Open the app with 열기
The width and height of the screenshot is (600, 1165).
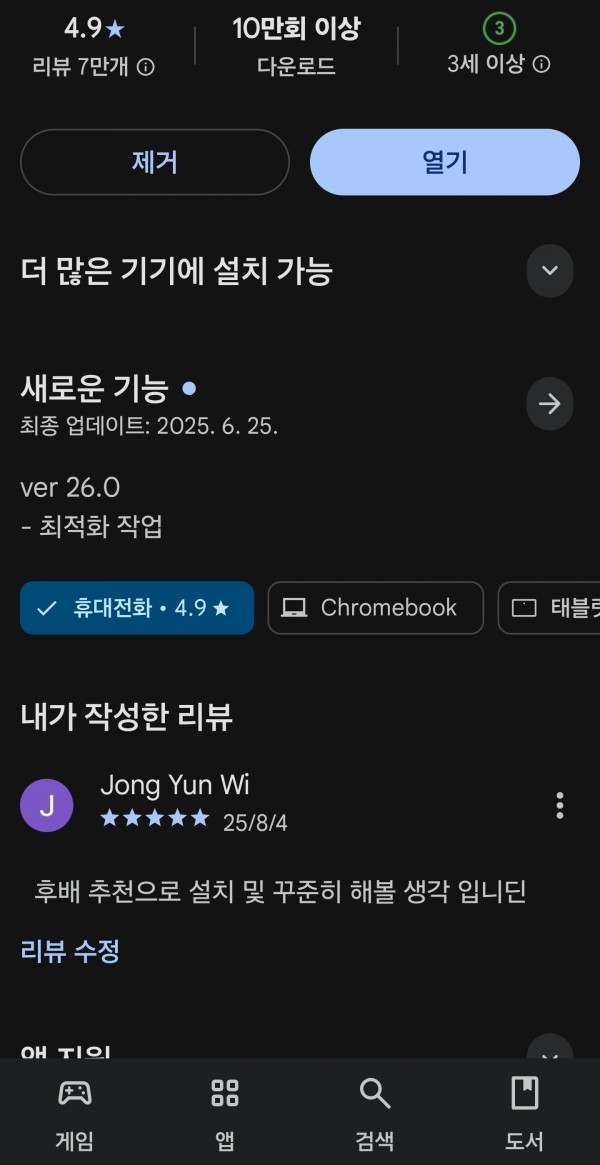pyautogui.click(x=444, y=162)
